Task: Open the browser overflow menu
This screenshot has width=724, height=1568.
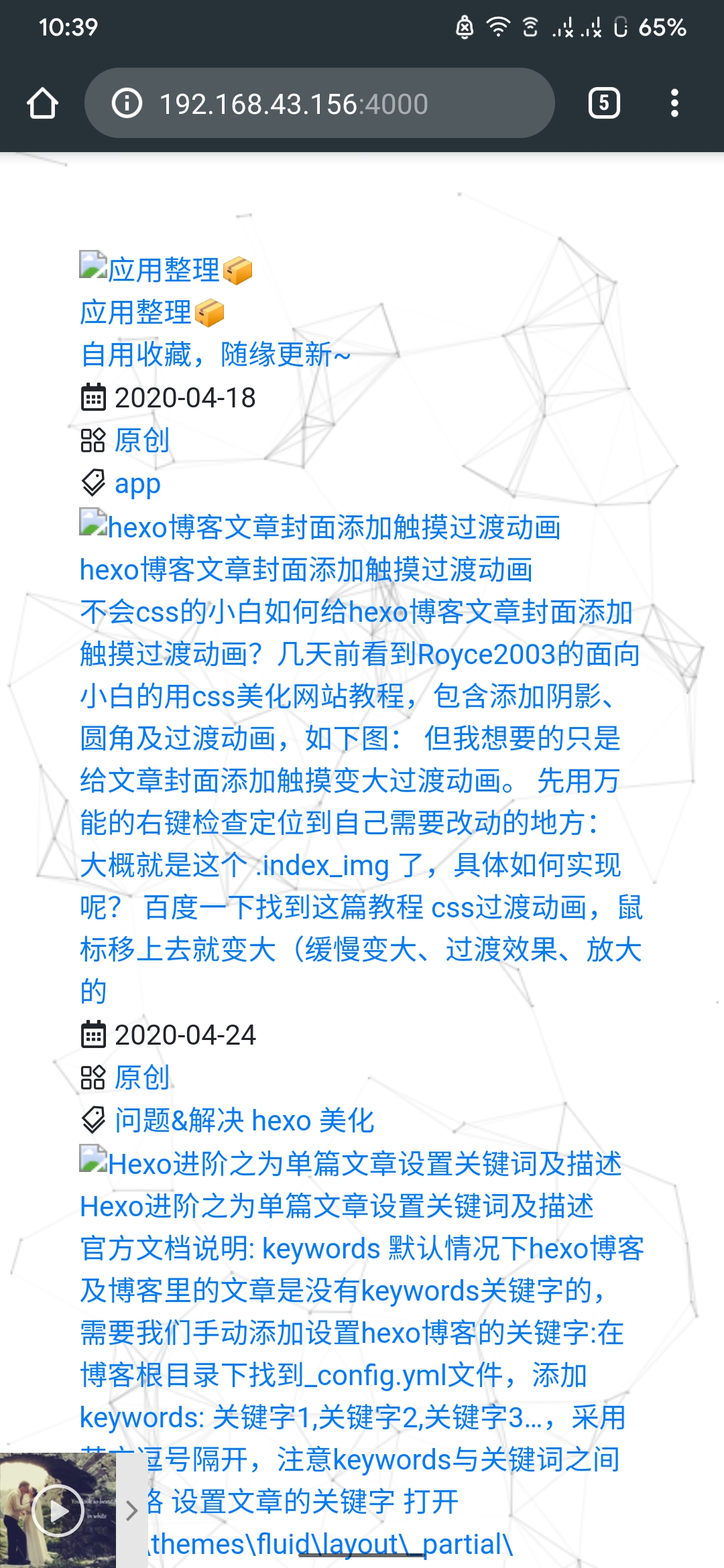Action: (x=674, y=104)
